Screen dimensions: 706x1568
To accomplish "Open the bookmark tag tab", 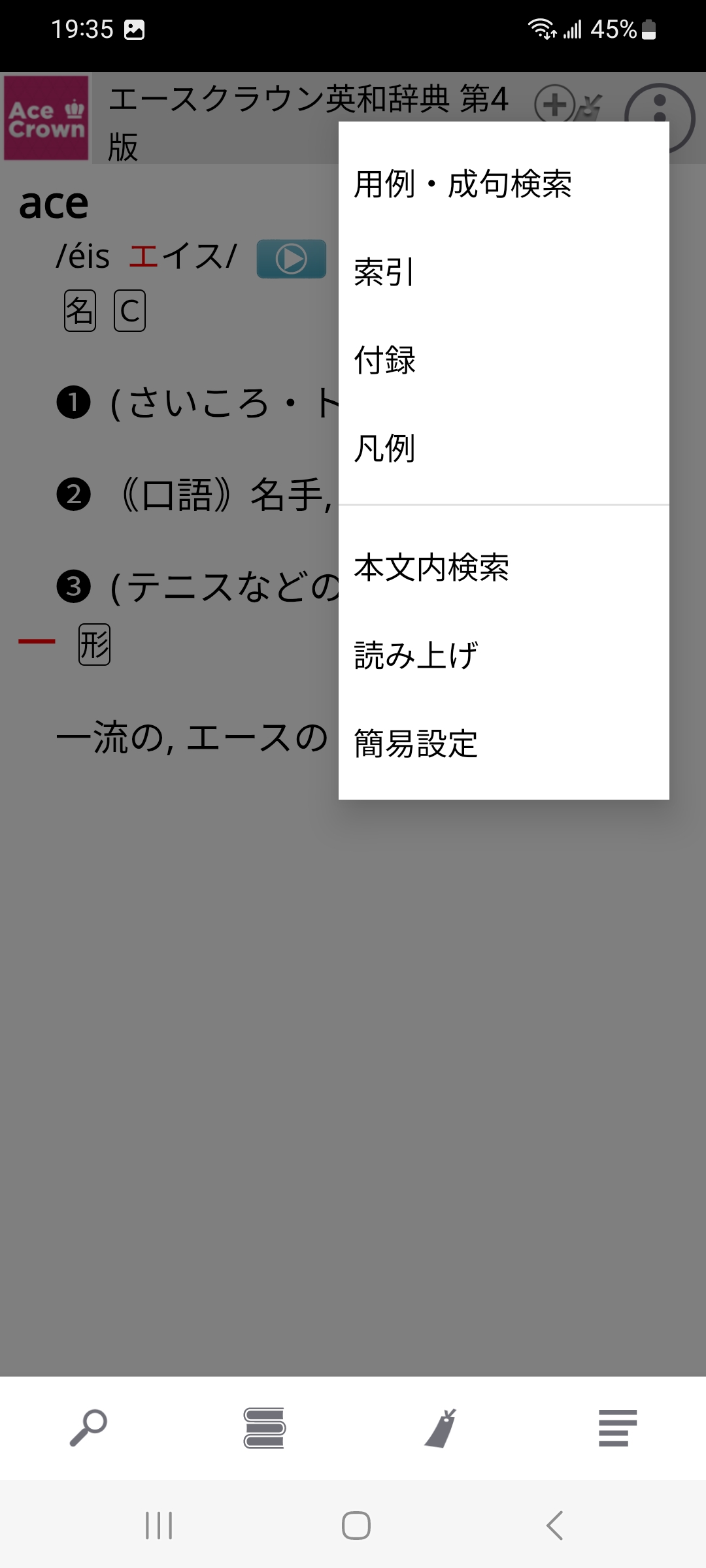I will (x=441, y=1428).
